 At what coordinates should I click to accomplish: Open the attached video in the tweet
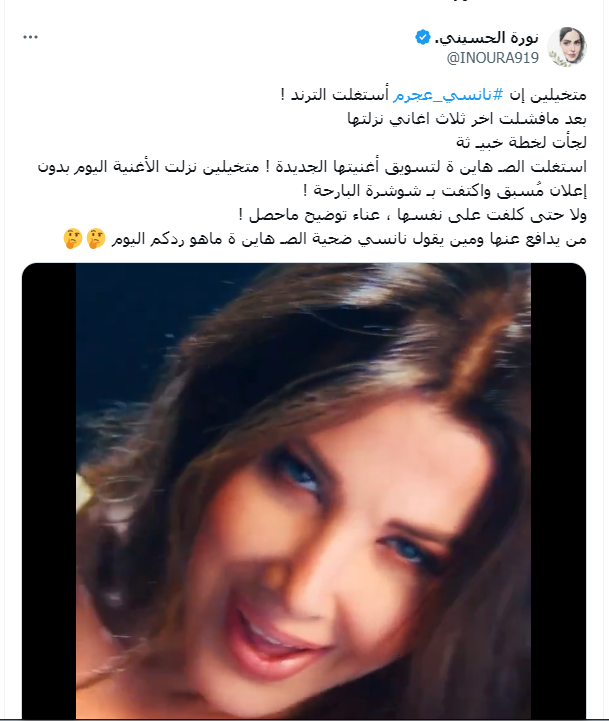pos(304,490)
